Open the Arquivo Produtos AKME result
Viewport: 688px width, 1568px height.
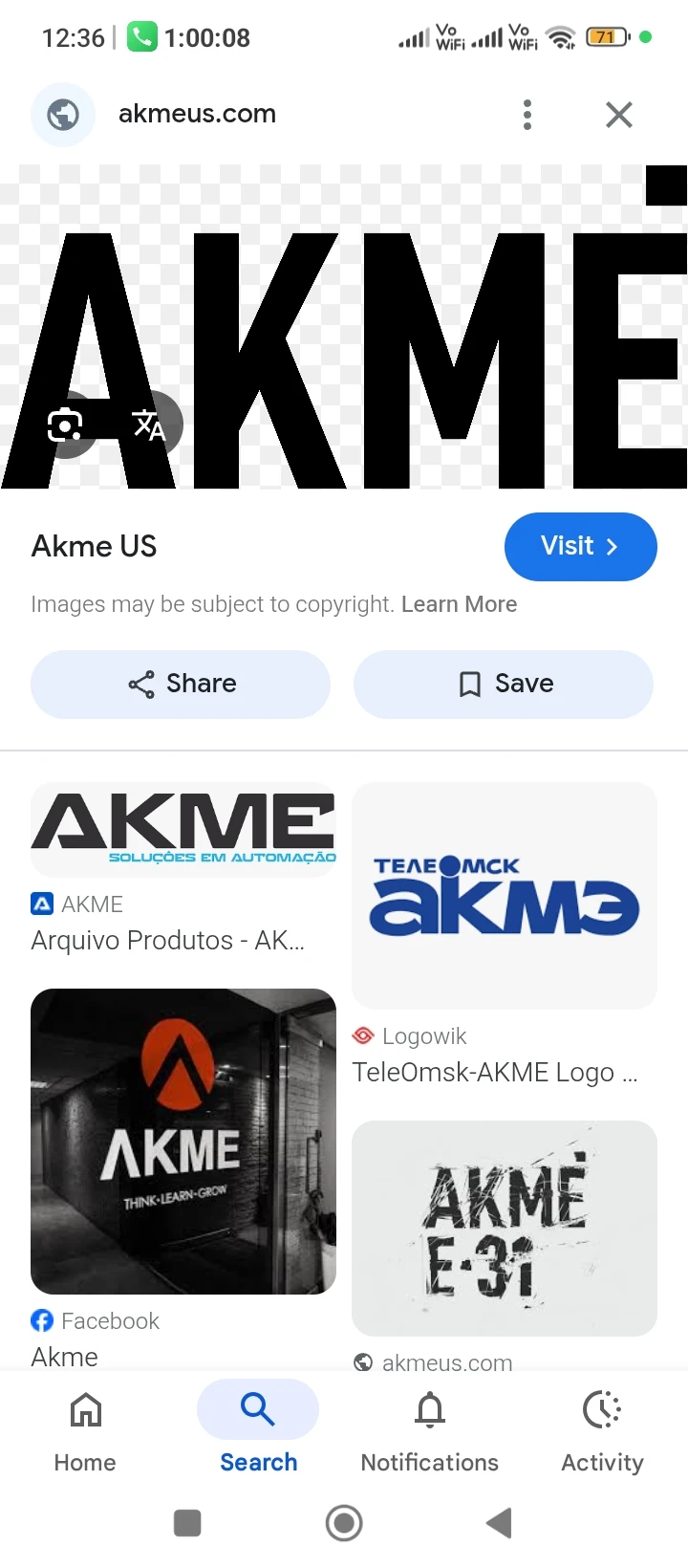tap(183, 830)
